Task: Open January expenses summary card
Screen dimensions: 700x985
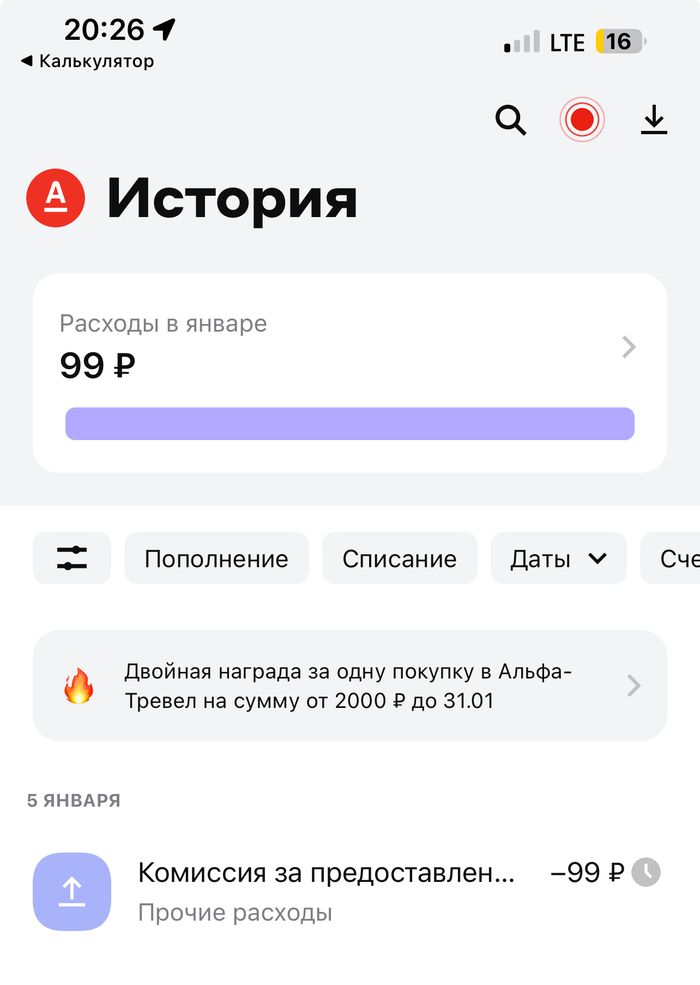Action: pyautogui.click(x=349, y=372)
